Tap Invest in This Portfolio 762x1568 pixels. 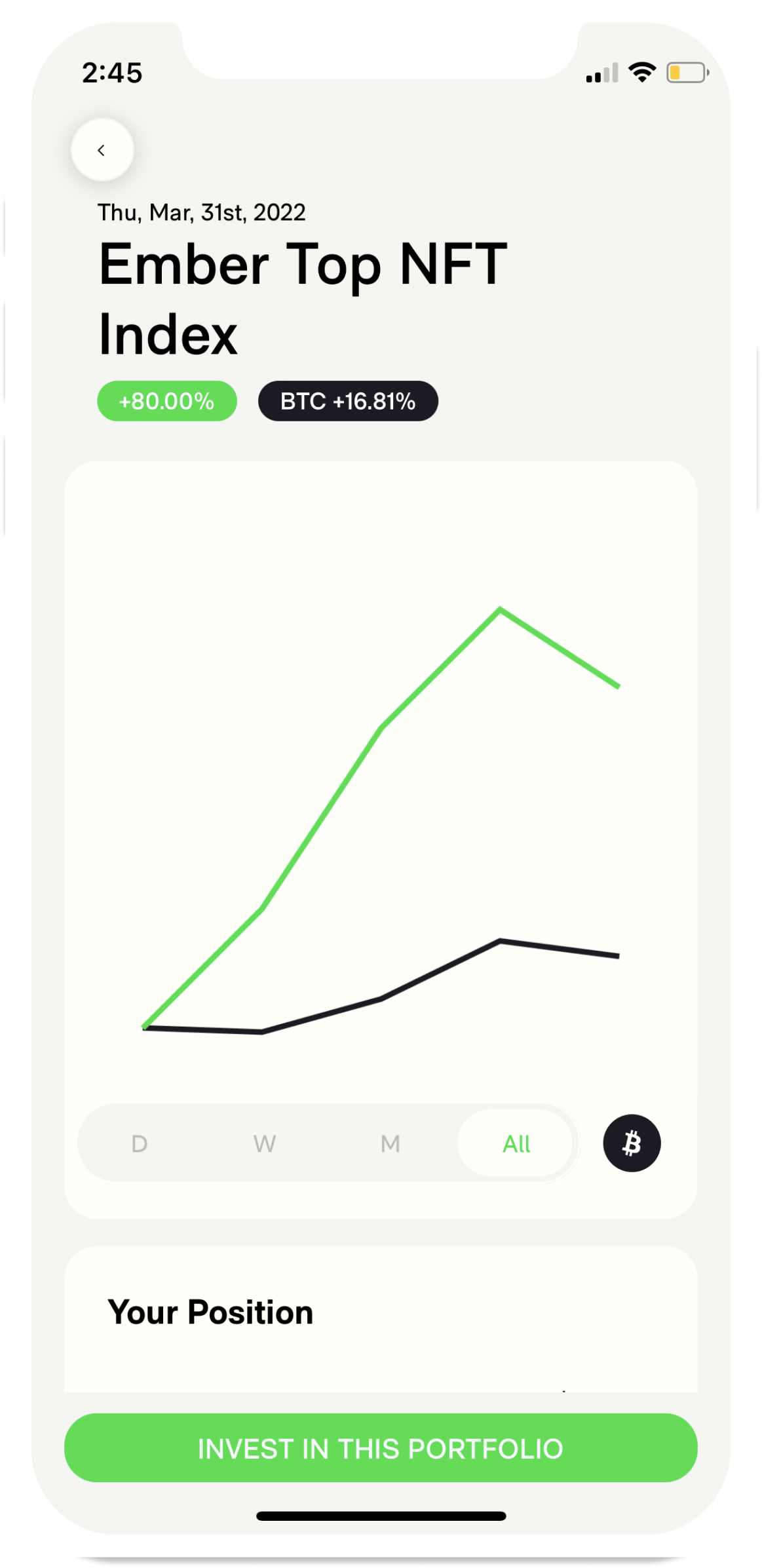pyautogui.click(x=381, y=1448)
